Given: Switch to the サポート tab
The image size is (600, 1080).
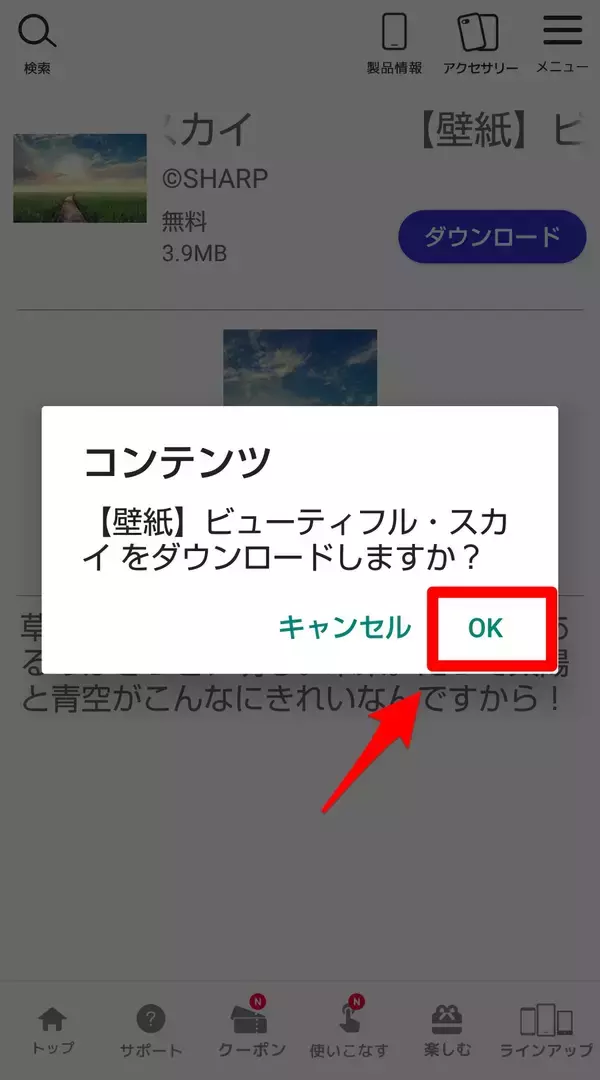Looking at the screenshot, I should pos(150,1030).
